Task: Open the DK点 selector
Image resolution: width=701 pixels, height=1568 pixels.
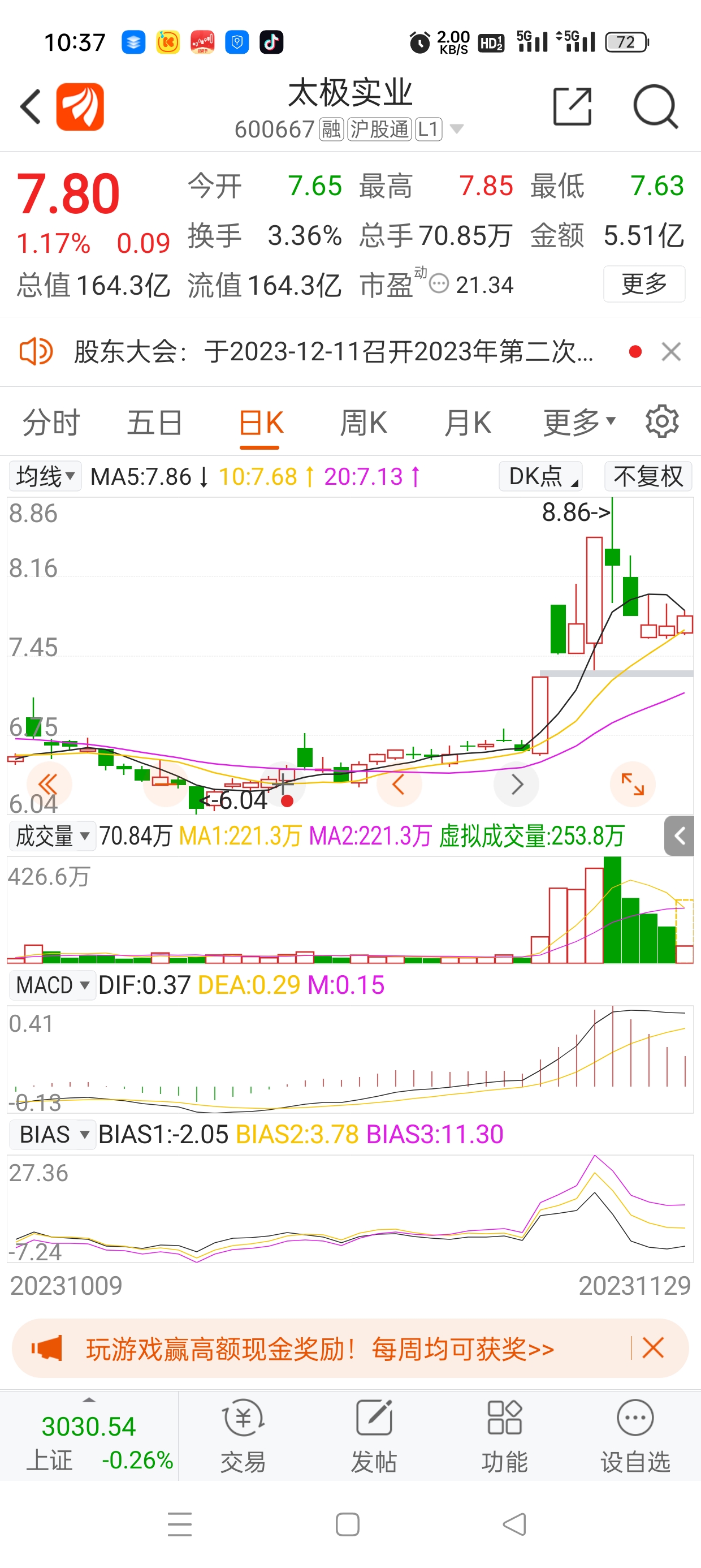Action: (540, 476)
